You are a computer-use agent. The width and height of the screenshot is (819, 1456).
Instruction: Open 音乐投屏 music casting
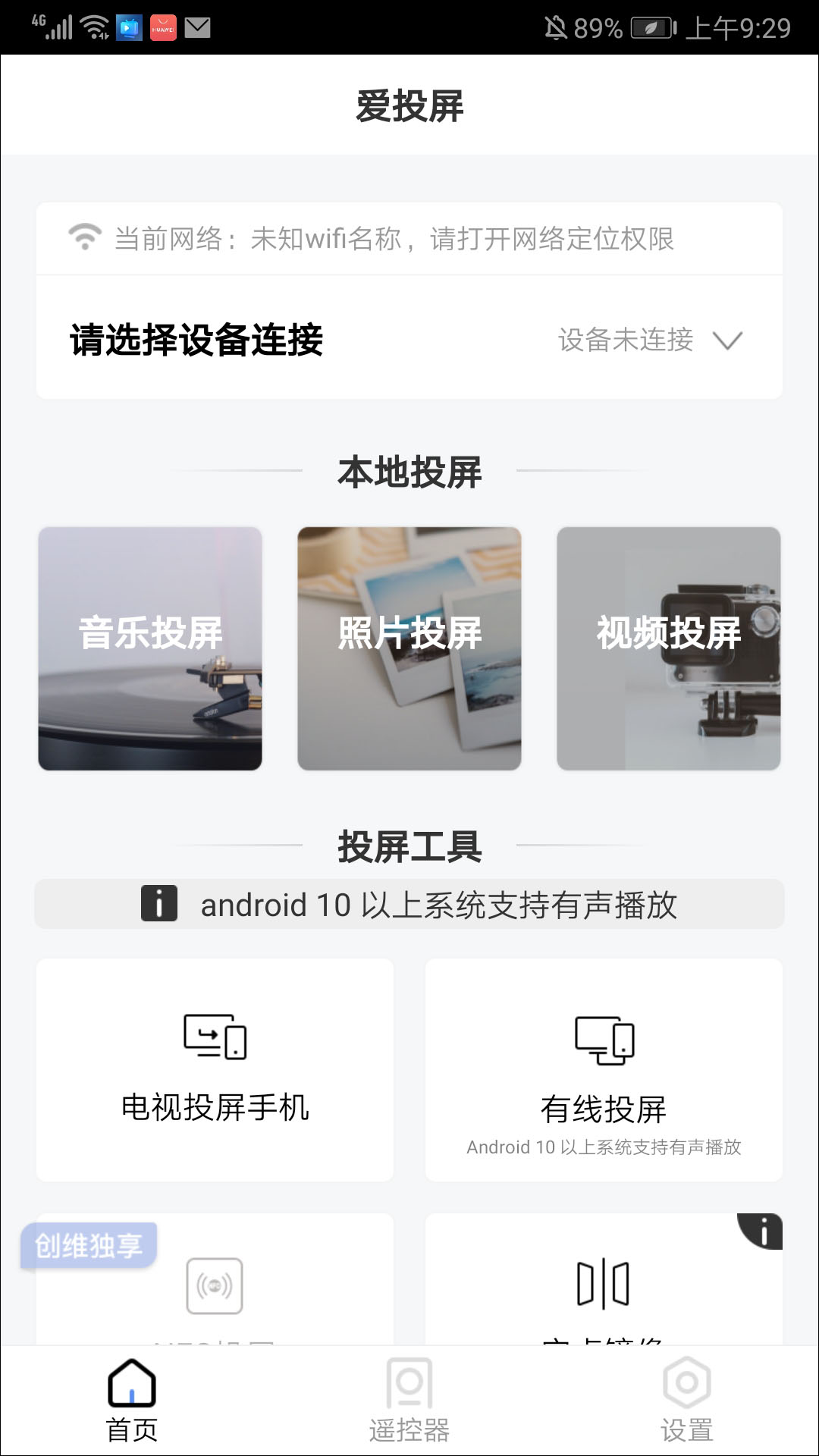pos(150,648)
